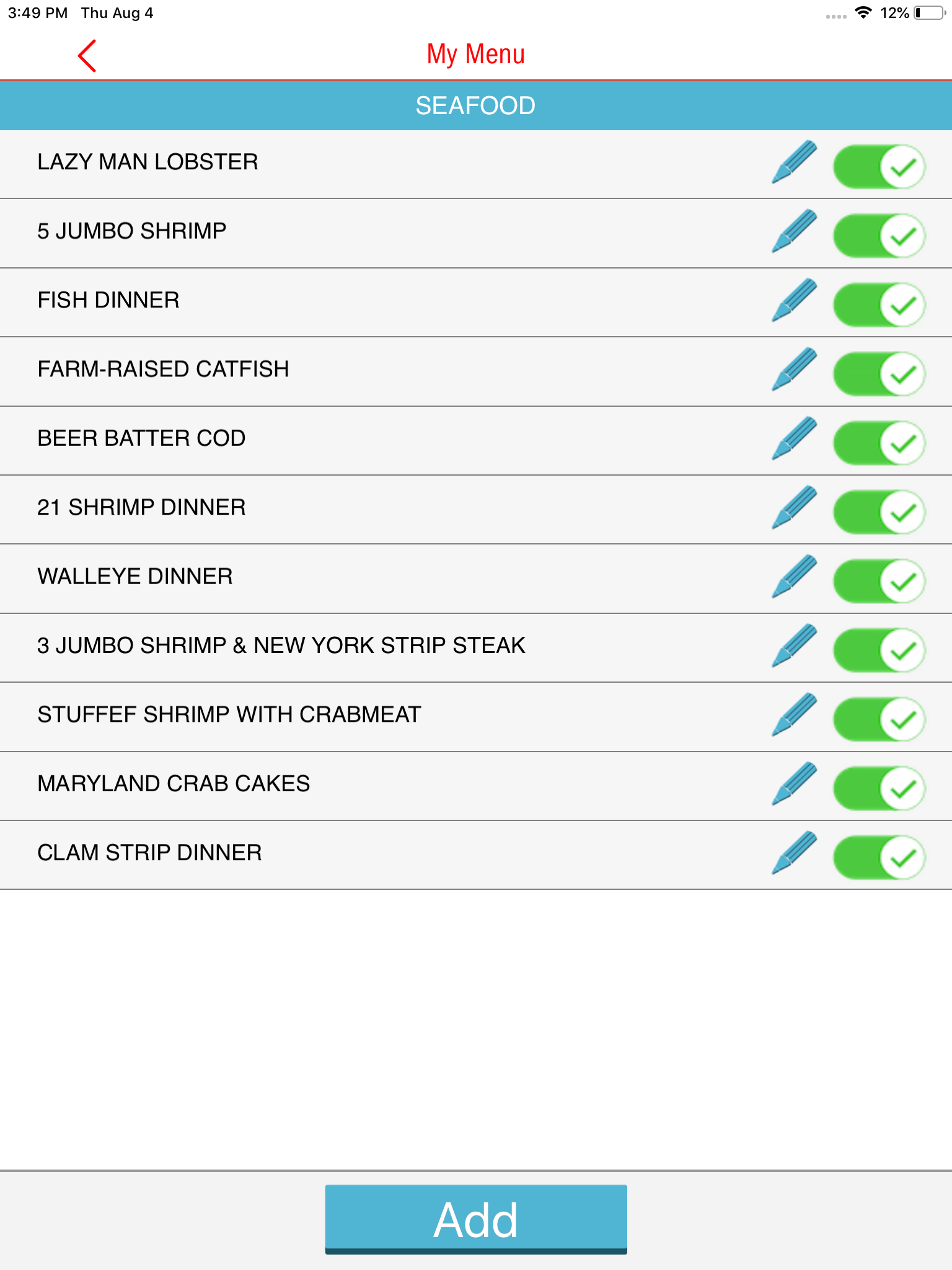952x1270 pixels.
Task: Go back from My Menu
Action: pos(87,56)
